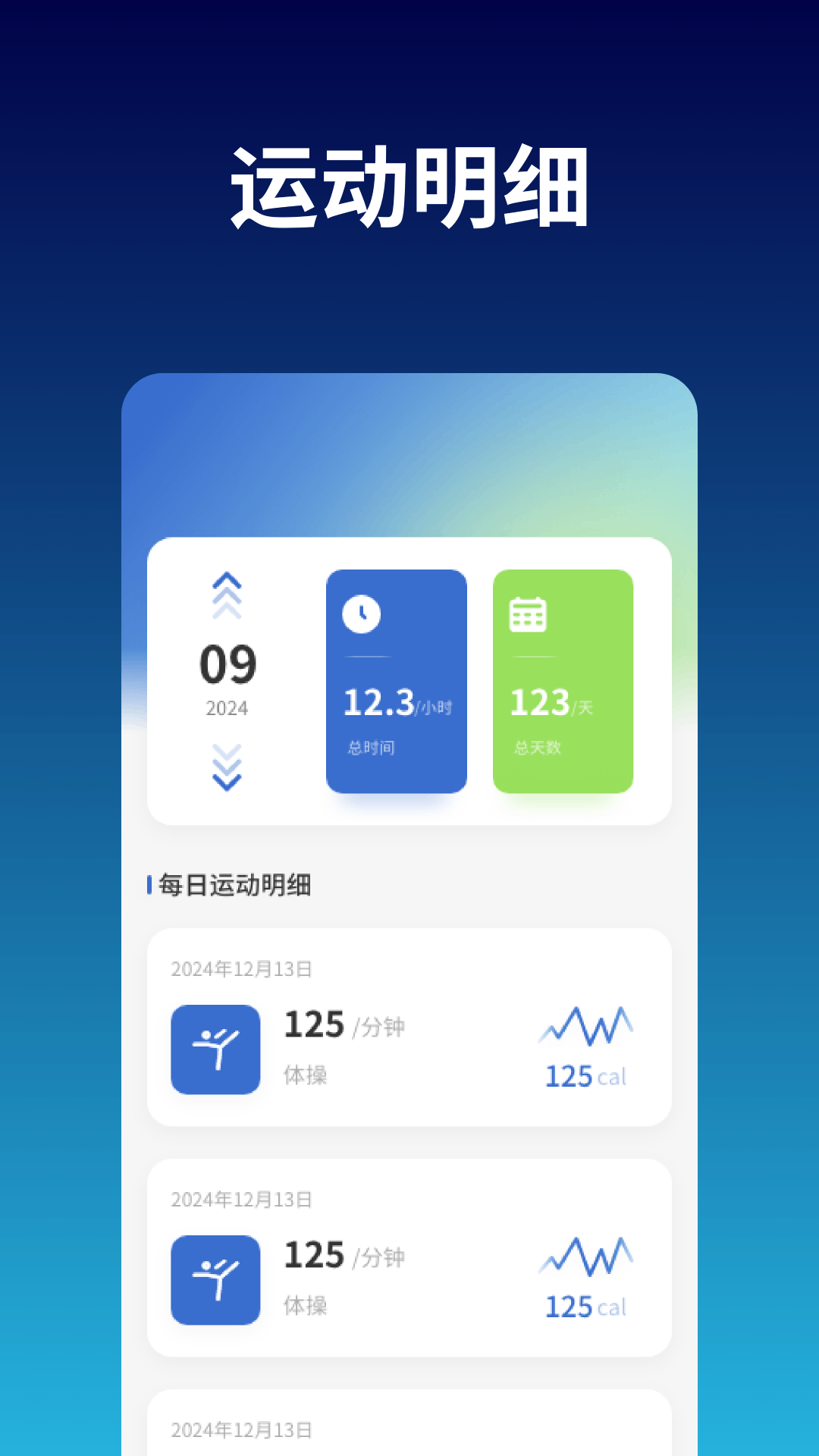Click the calendar icon on the green card
The height and width of the screenshot is (1456, 819).
tap(528, 613)
